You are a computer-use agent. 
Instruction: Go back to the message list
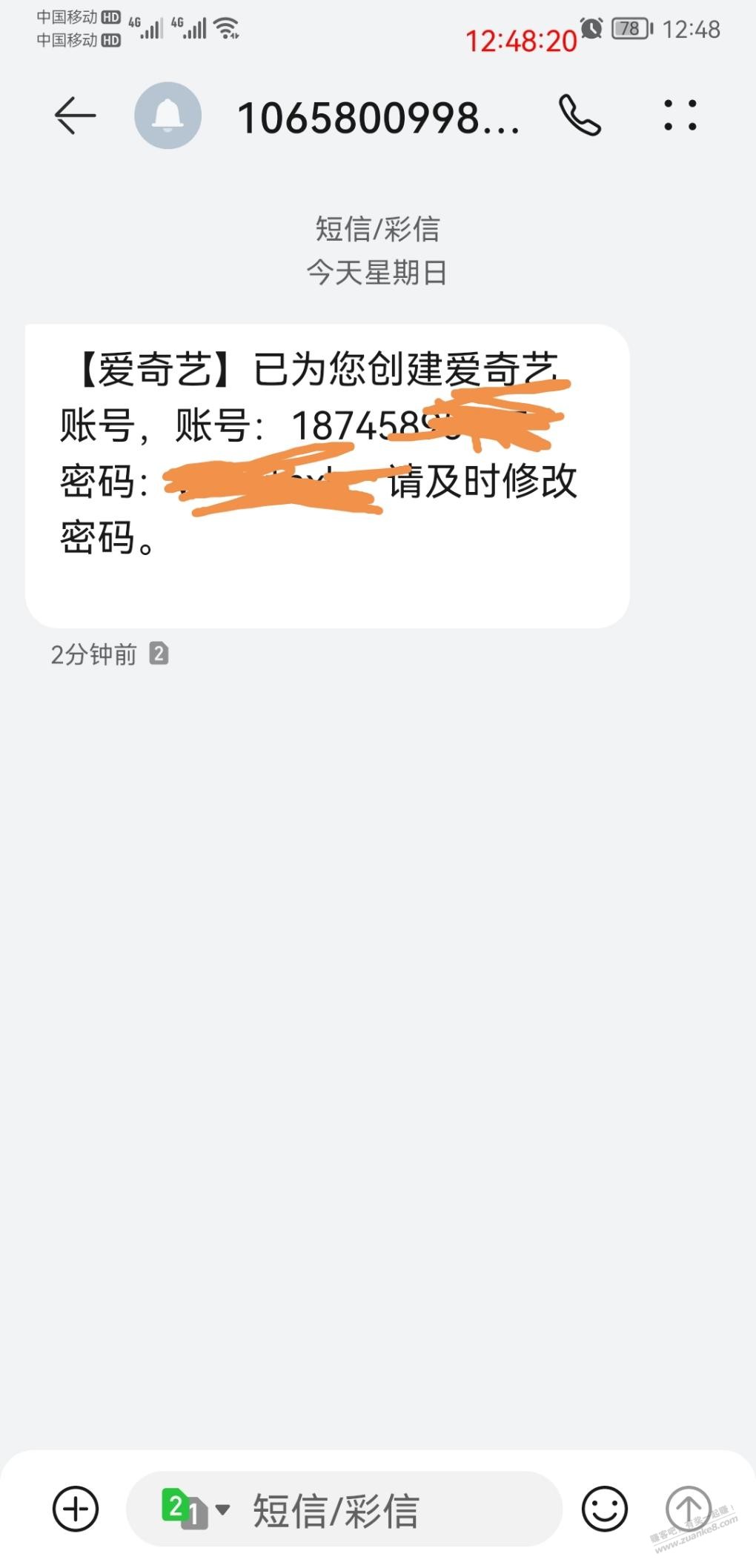click(x=75, y=116)
